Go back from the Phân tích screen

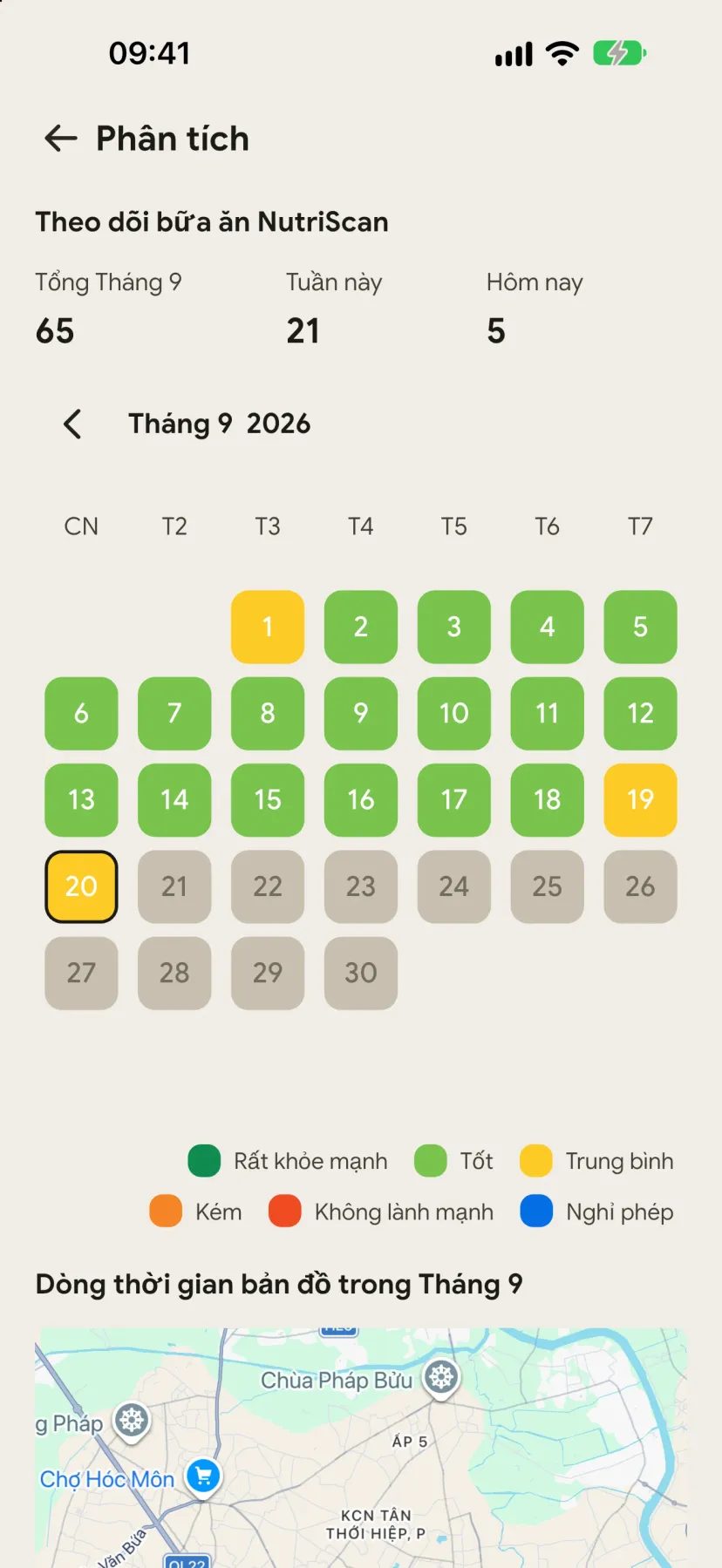coord(61,139)
